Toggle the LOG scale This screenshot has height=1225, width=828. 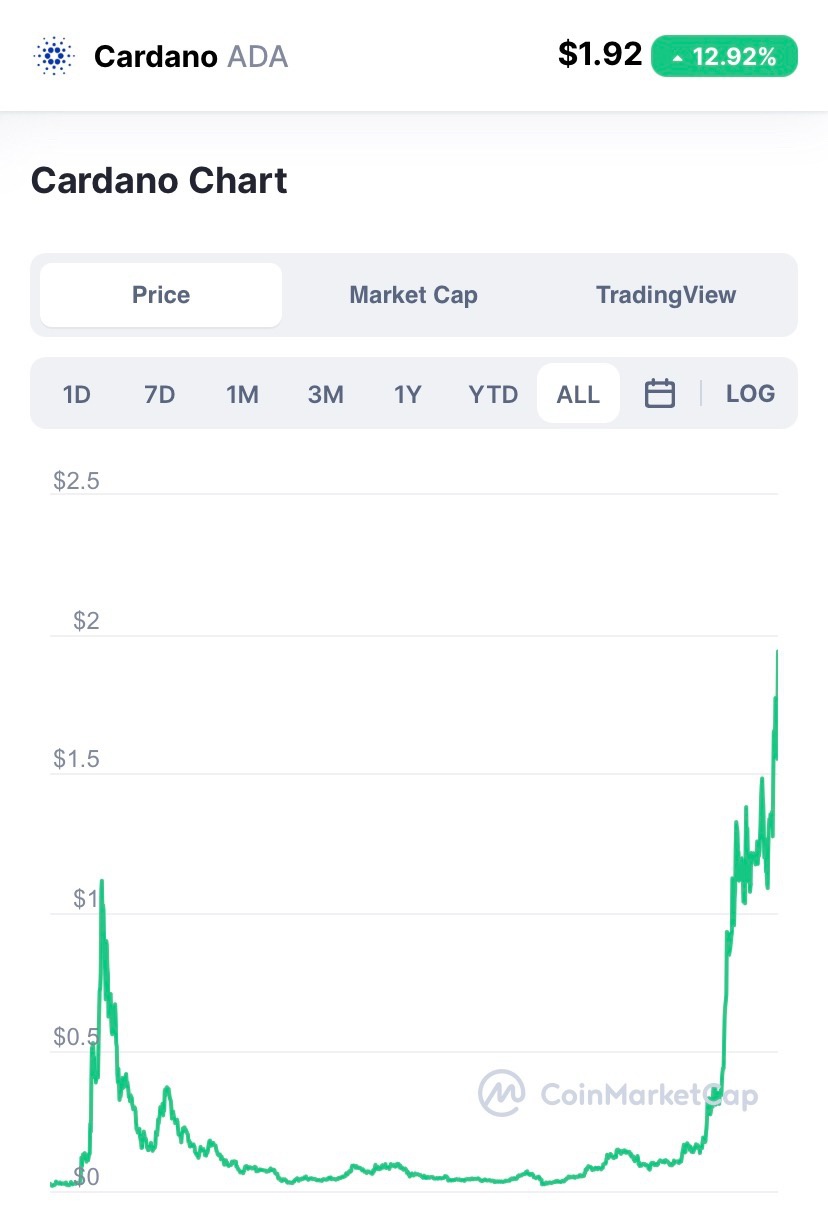coord(750,394)
